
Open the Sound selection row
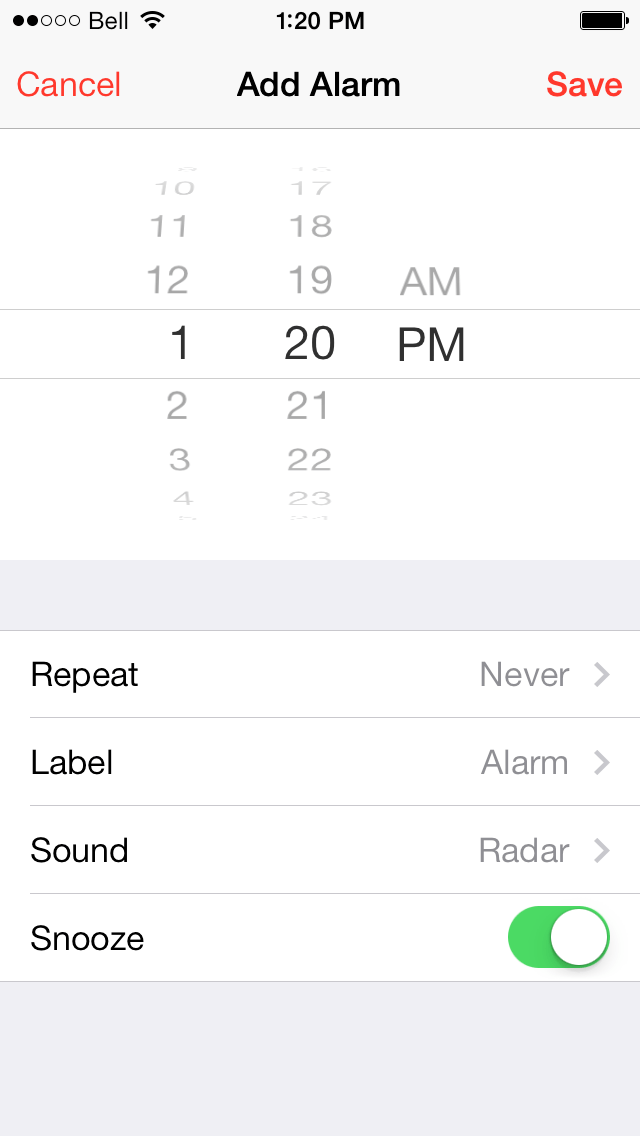point(320,851)
